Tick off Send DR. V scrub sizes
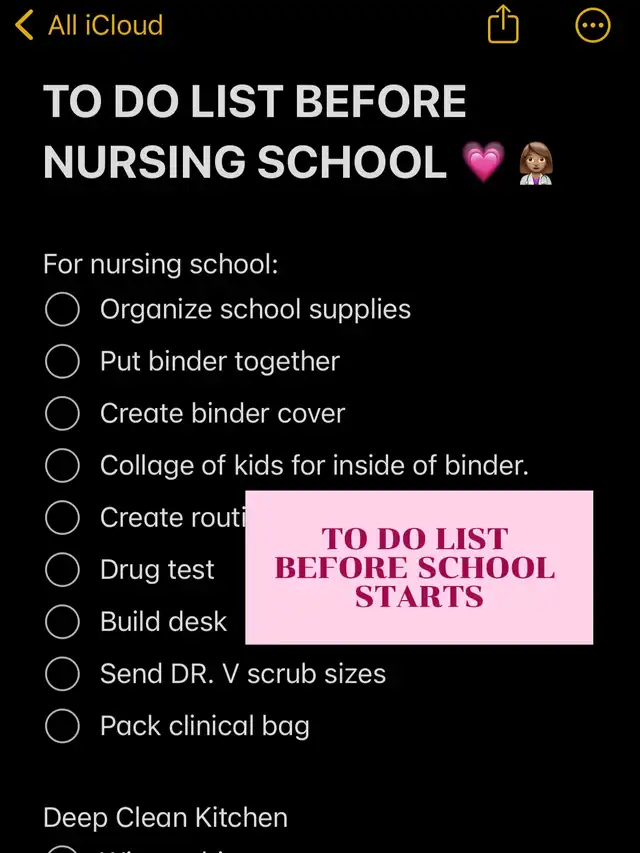Image resolution: width=640 pixels, height=853 pixels. pos(62,674)
